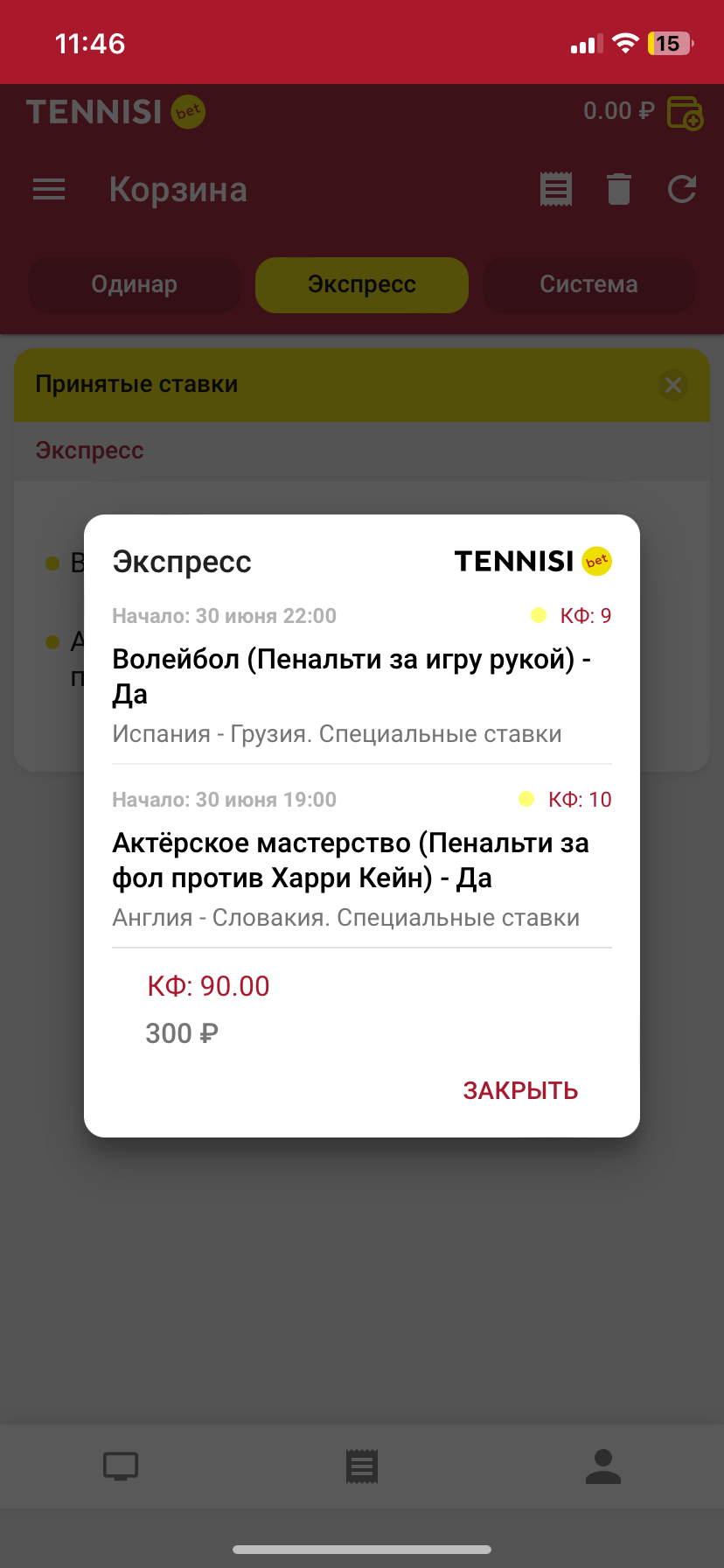This screenshot has height=1568, width=724.
Task: Clear the basket with the trash icon
Action: [x=619, y=189]
